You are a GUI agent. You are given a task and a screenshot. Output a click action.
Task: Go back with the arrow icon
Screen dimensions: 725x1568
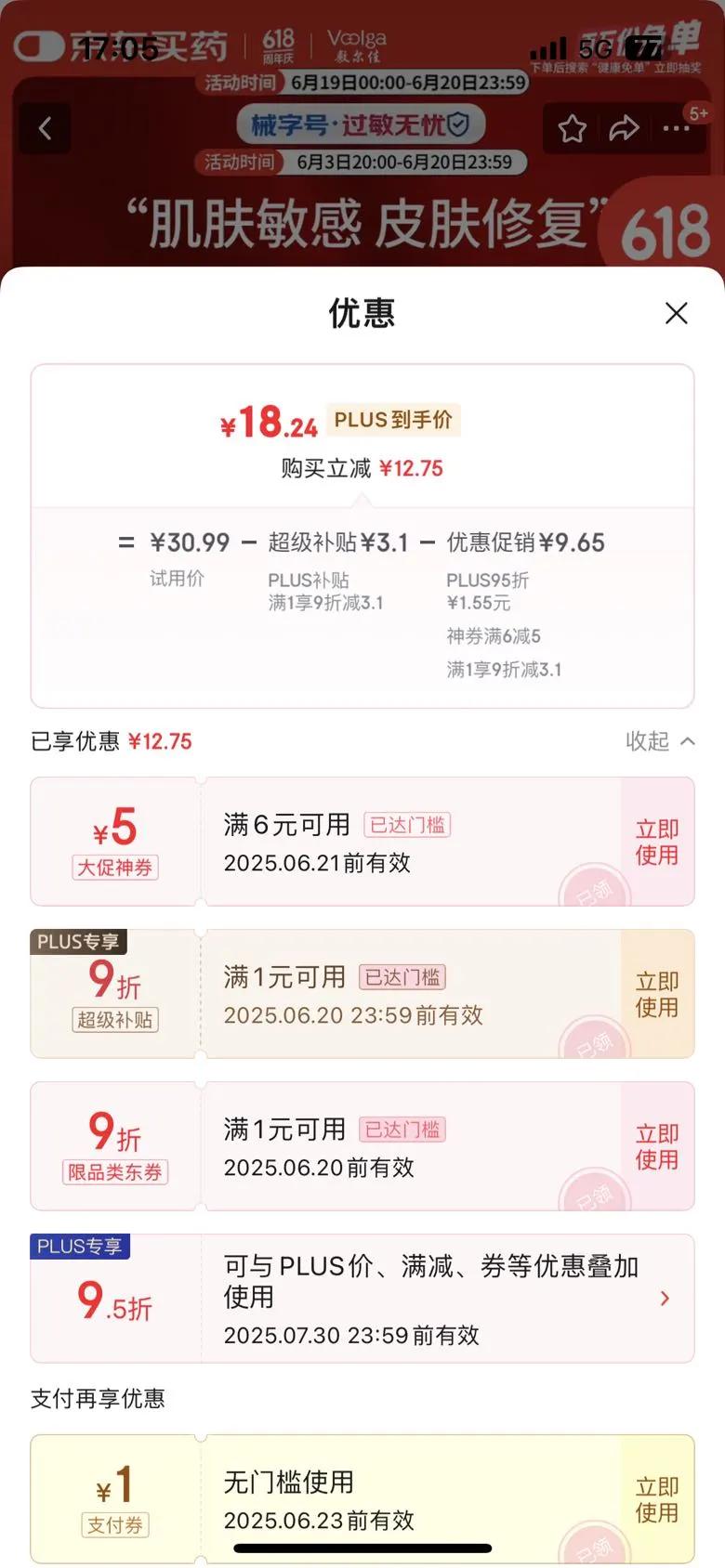46,128
